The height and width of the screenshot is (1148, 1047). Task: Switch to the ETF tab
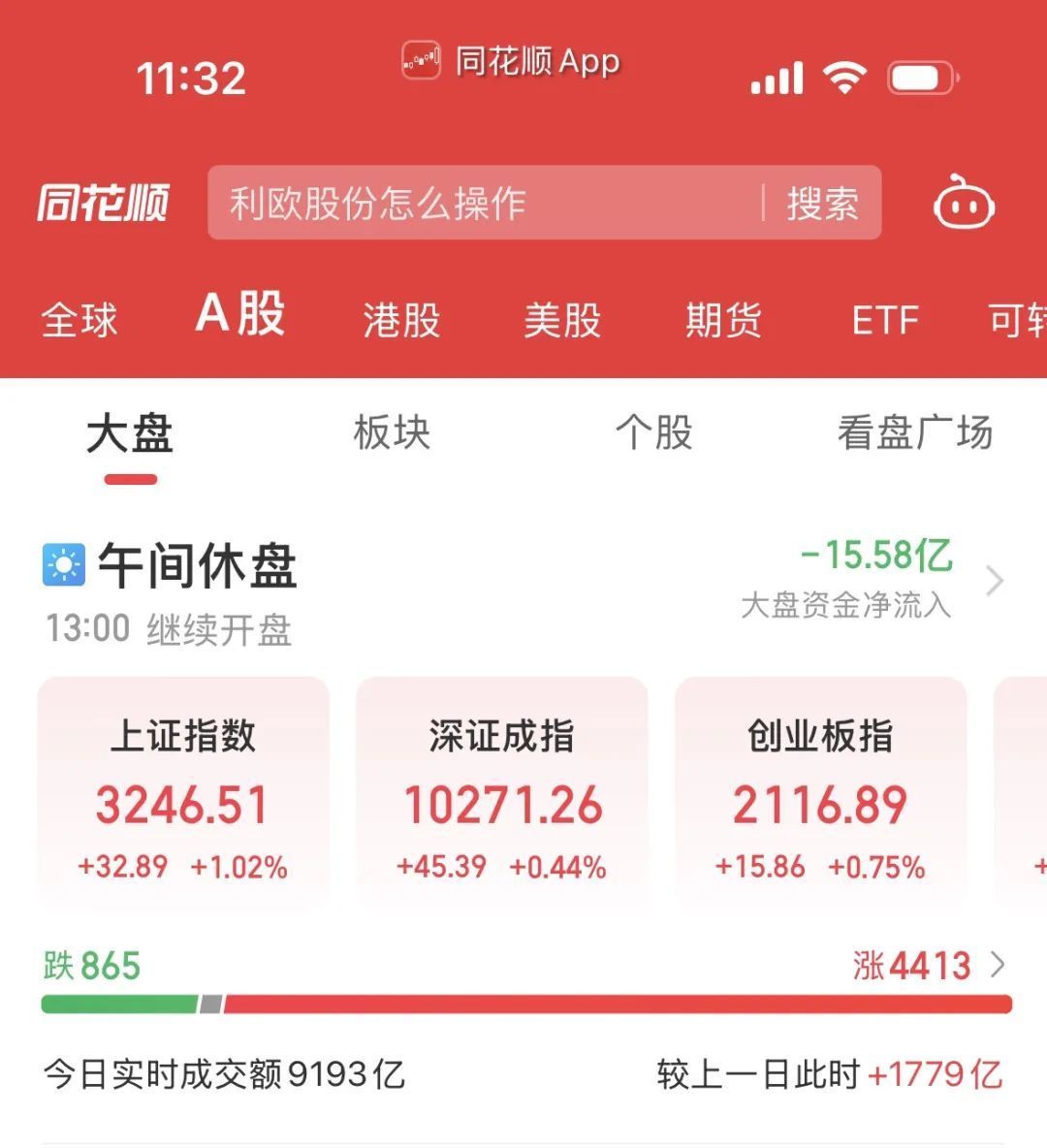[884, 319]
